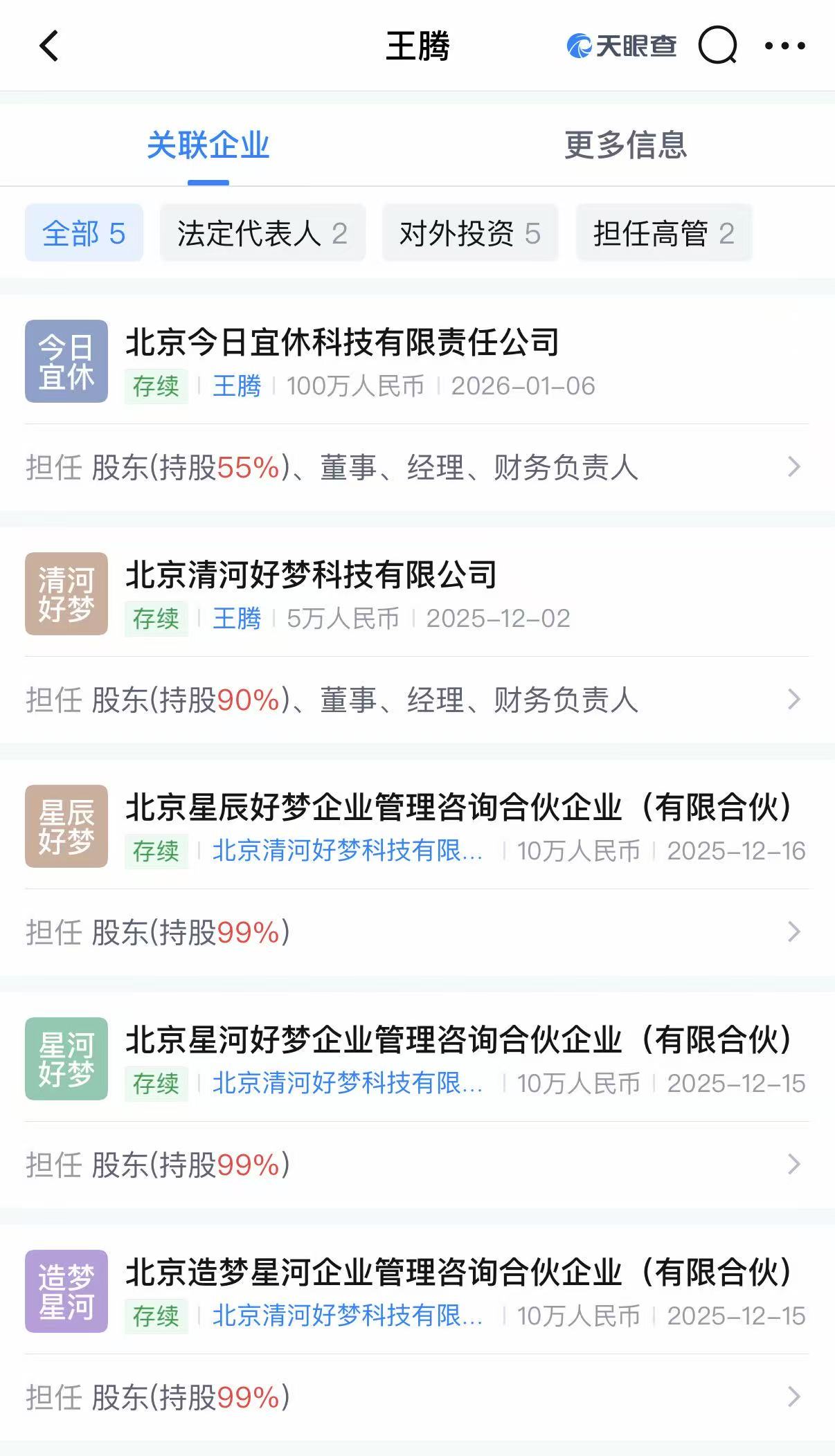Enable the 担任高管 2 filter
This screenshot has height=1456, width=835.
663,233
